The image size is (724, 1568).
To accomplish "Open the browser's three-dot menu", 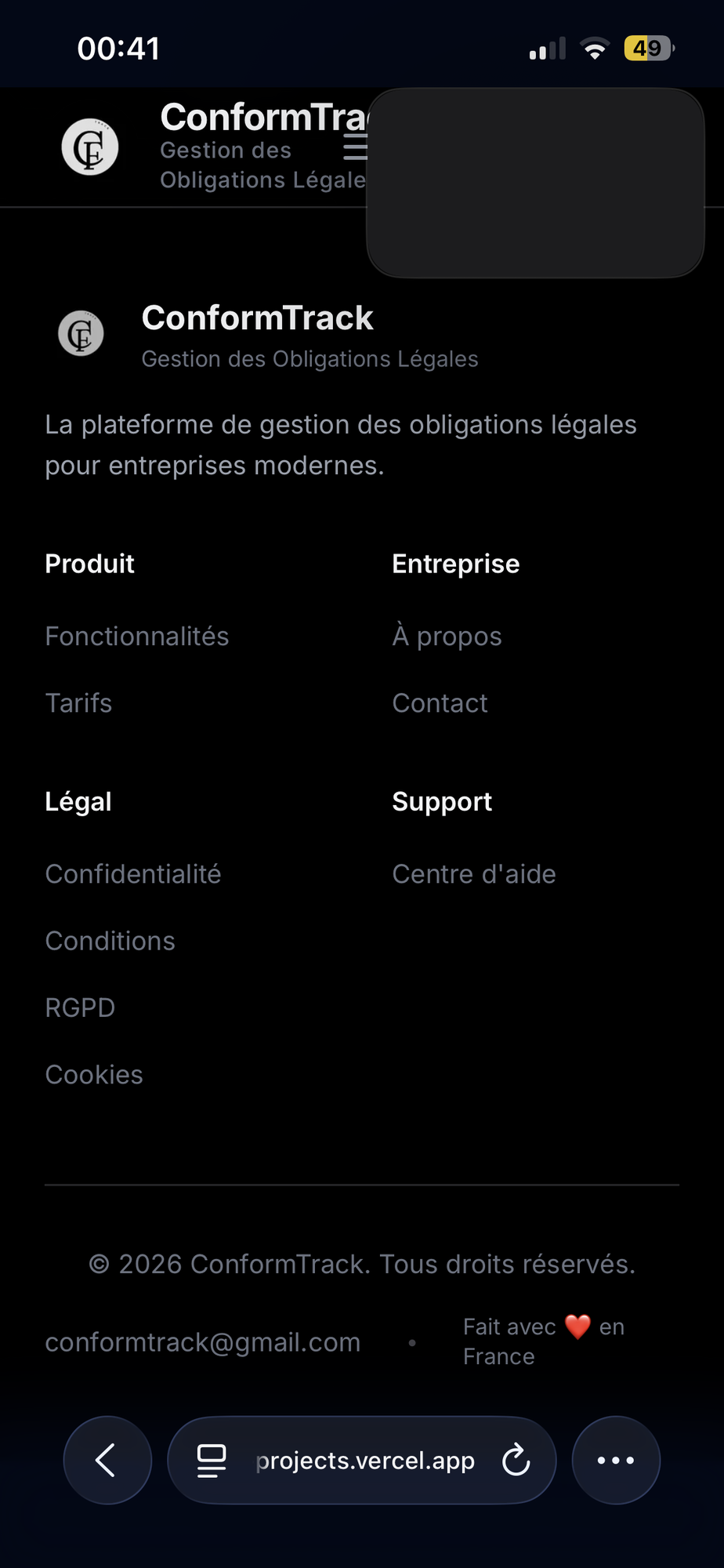I will 616,1460.
